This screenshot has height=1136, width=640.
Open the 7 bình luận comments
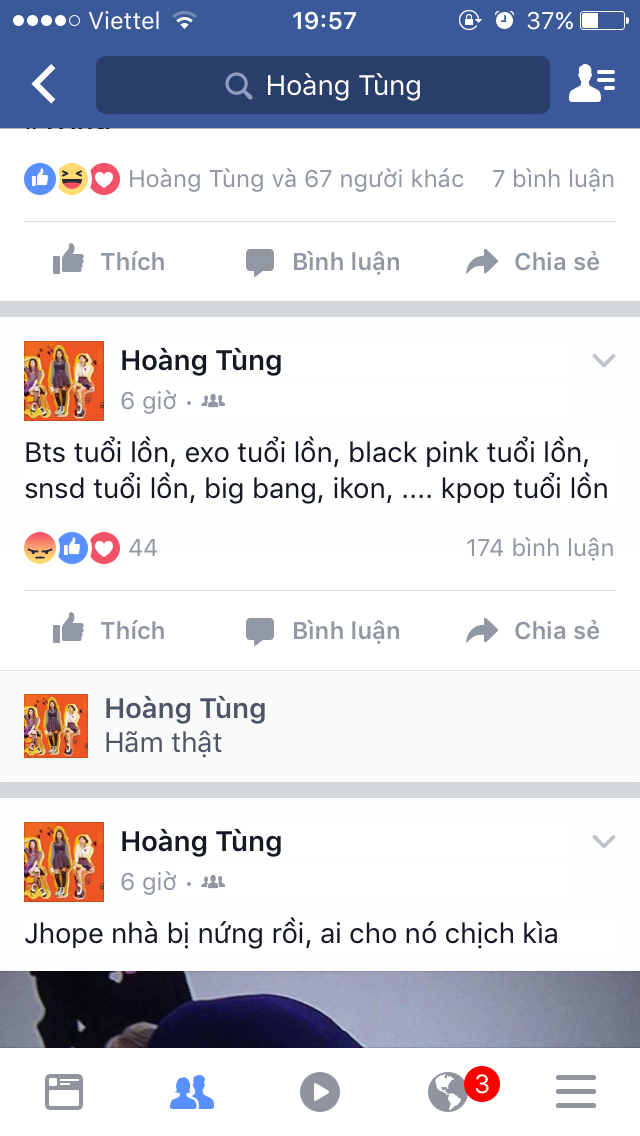(552, 179)
